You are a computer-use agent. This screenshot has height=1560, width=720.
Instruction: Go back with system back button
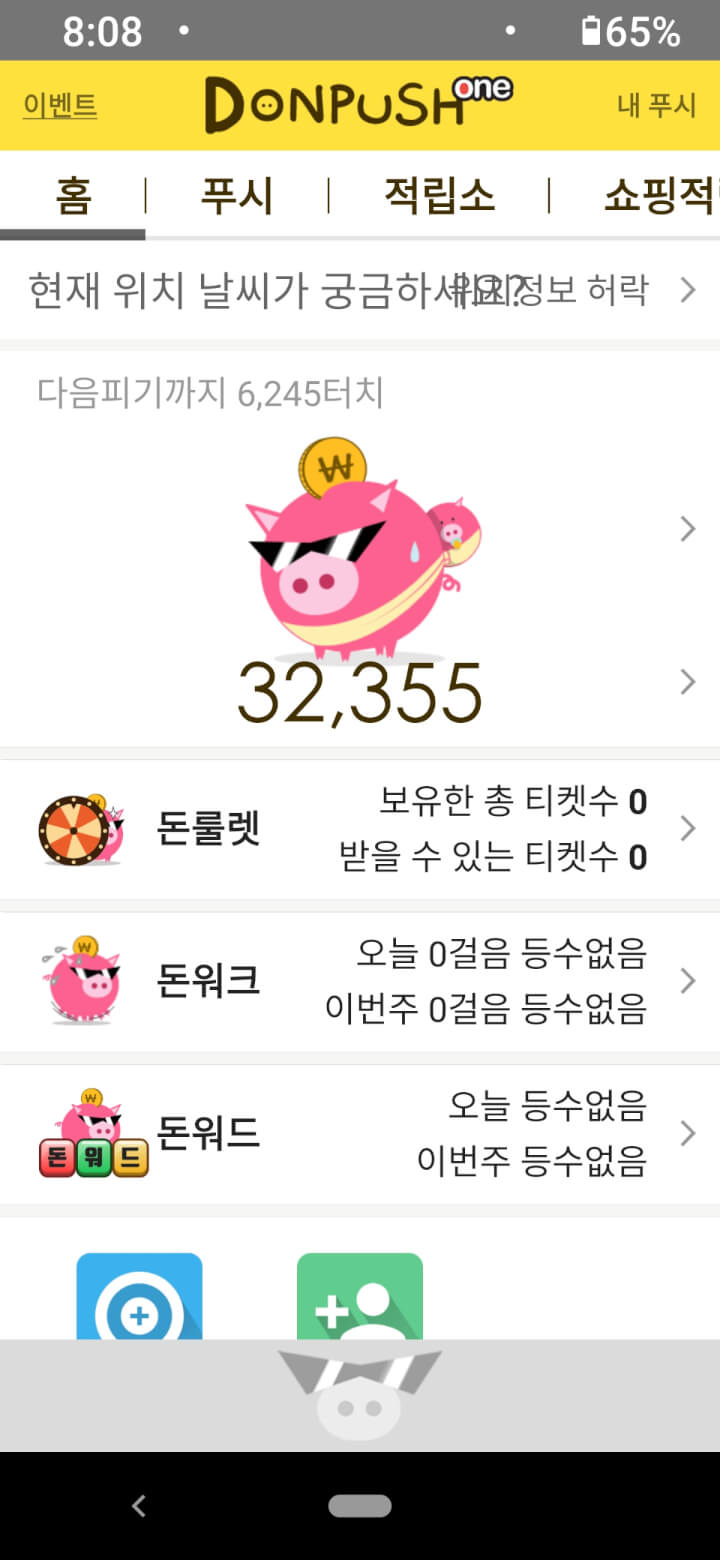click(139, 1506)
